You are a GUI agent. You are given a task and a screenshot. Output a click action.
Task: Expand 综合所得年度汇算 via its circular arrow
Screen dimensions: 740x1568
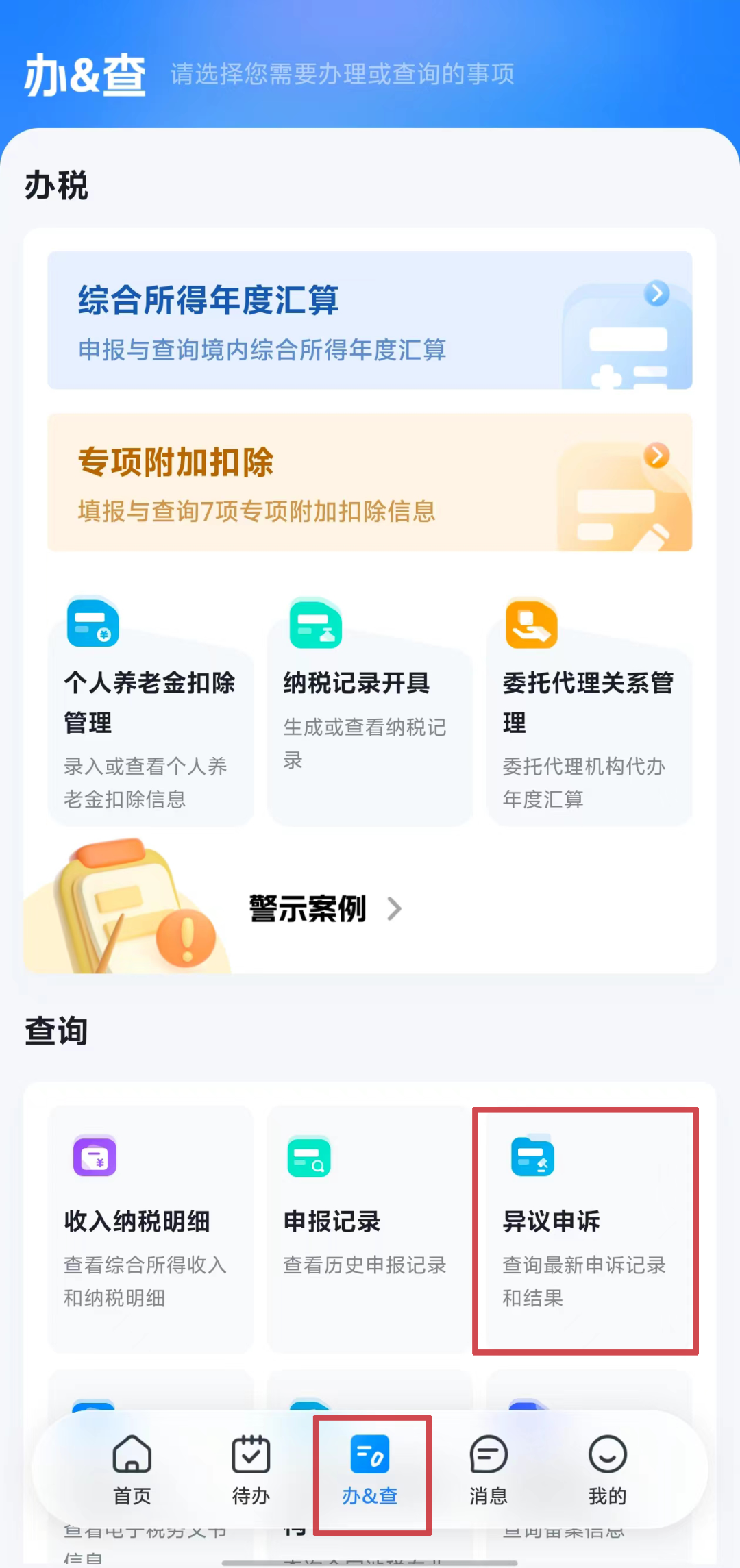coord(656,293)
